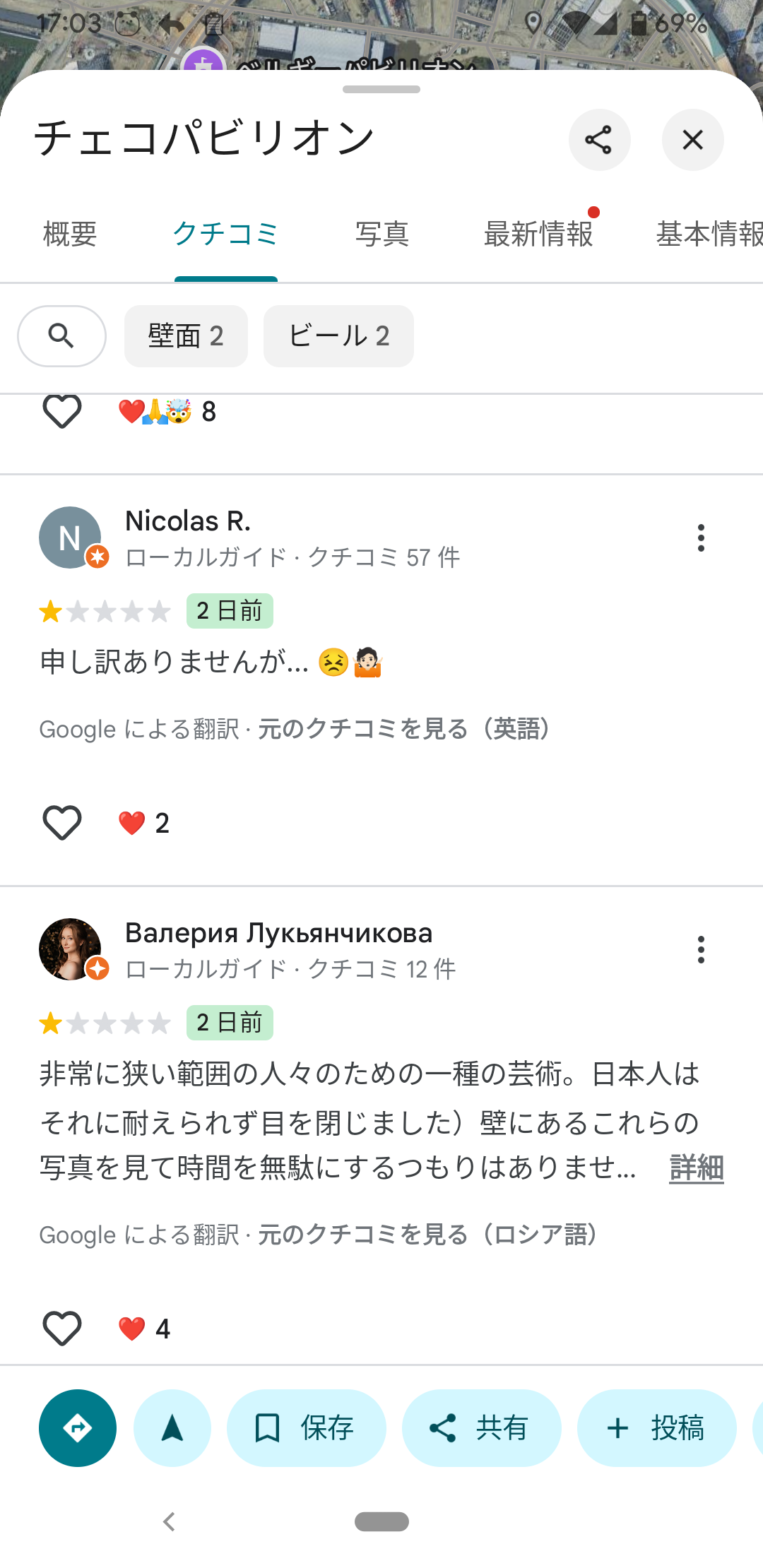This screenshot has width=763, height=1568.
Task: Save this place with 保存
Action: 306,1428
